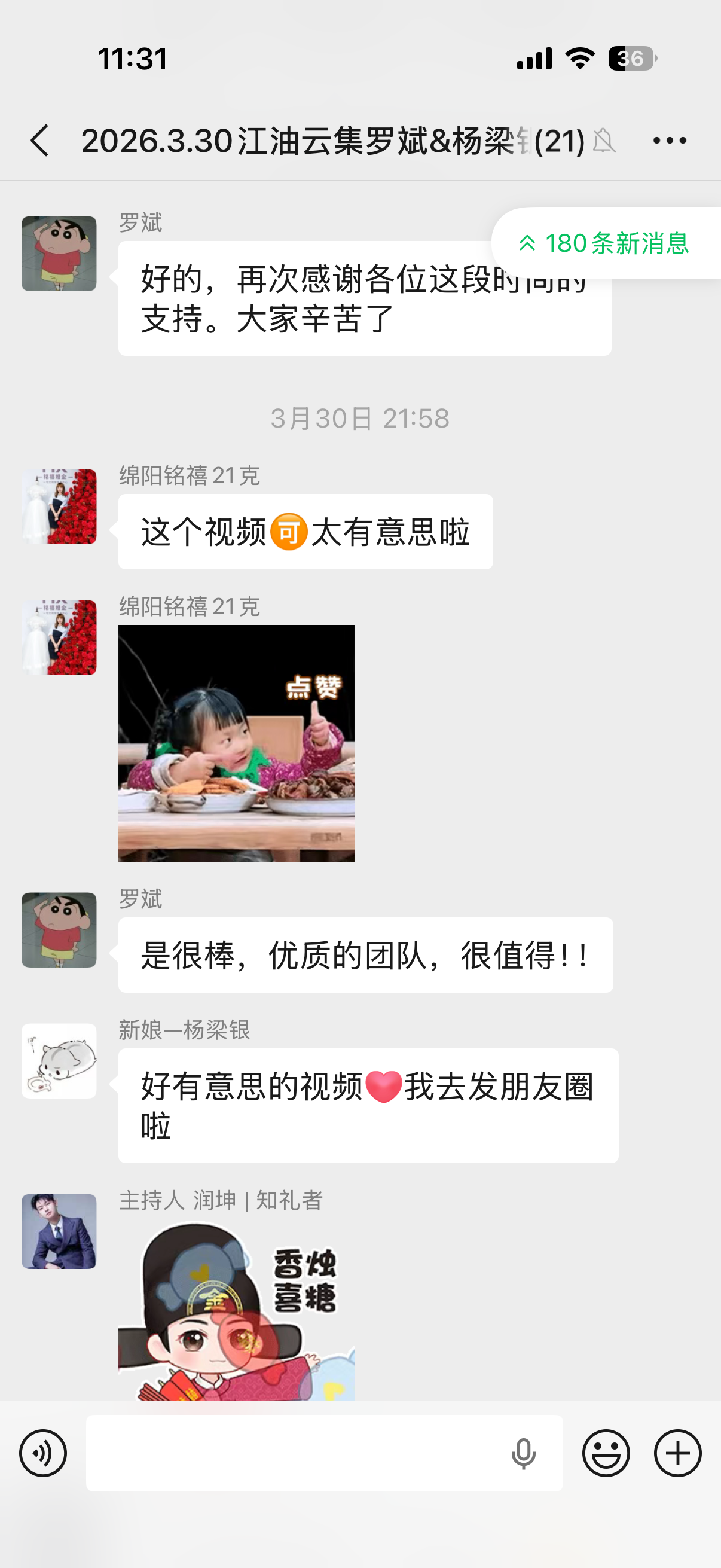Screen dimensions: 721x1568
Task: Open 新娘—杨梁银's profile avatar
Action: (59, 1061)
